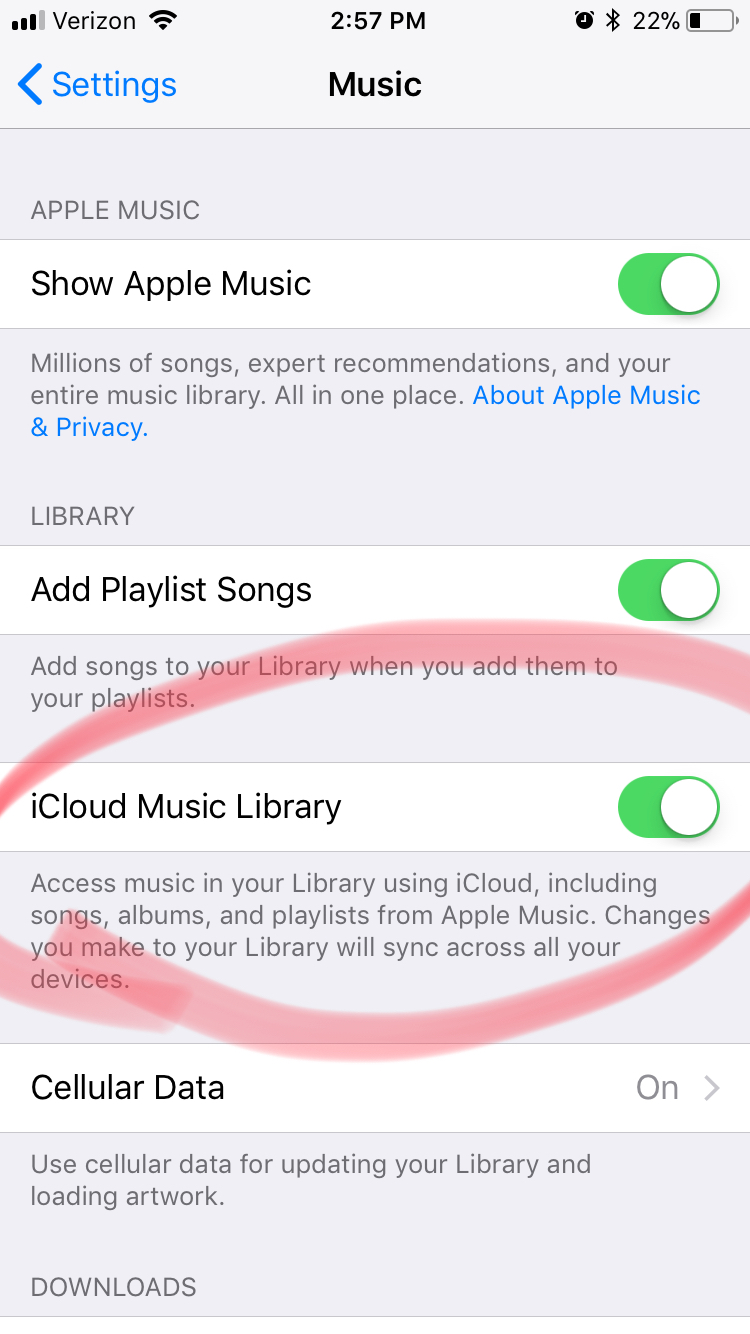The image size is (750, 1334).
Task: Open Cellular Data settings
Action: coord(375,1088)
